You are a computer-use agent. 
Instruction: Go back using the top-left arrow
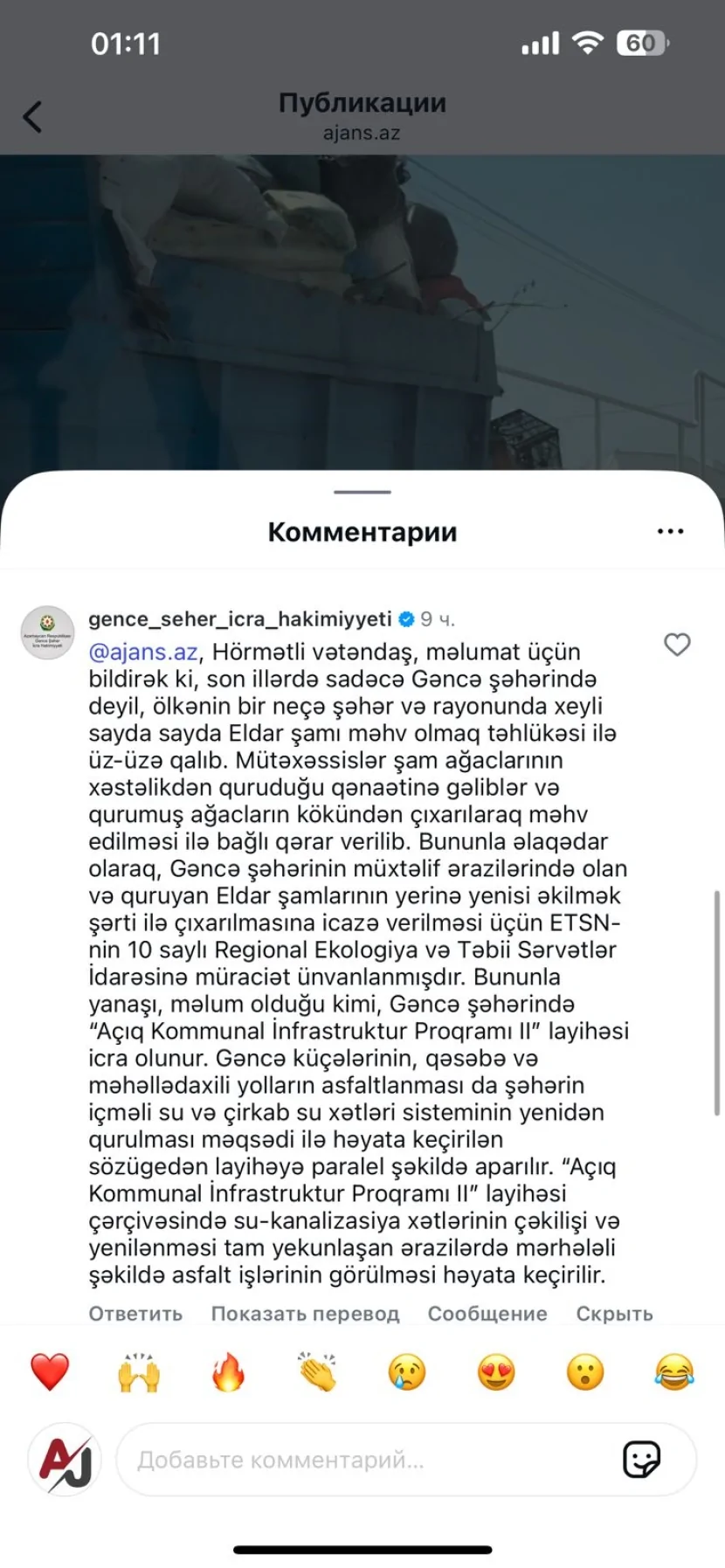point(32,116)
